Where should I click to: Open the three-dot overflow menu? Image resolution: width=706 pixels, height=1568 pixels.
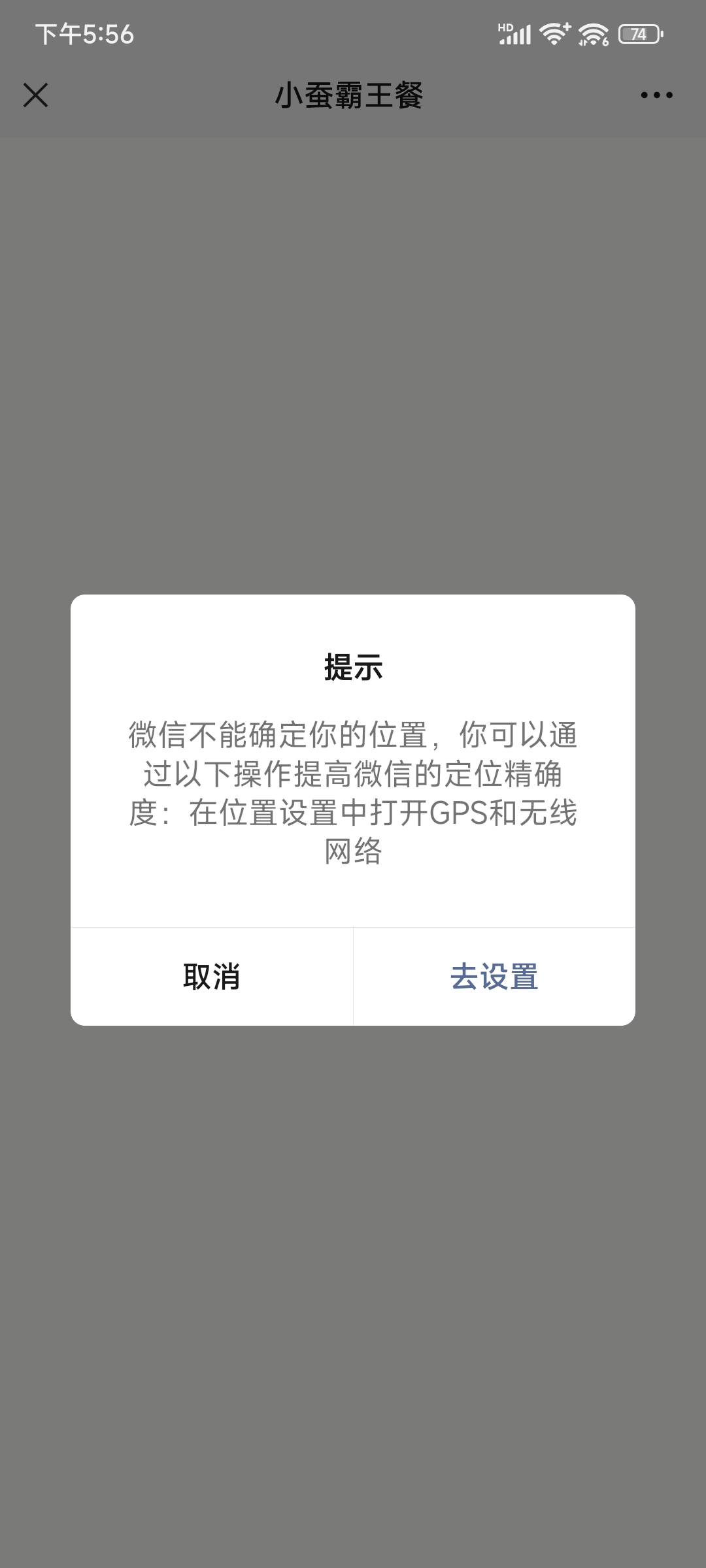click(656, 95)
